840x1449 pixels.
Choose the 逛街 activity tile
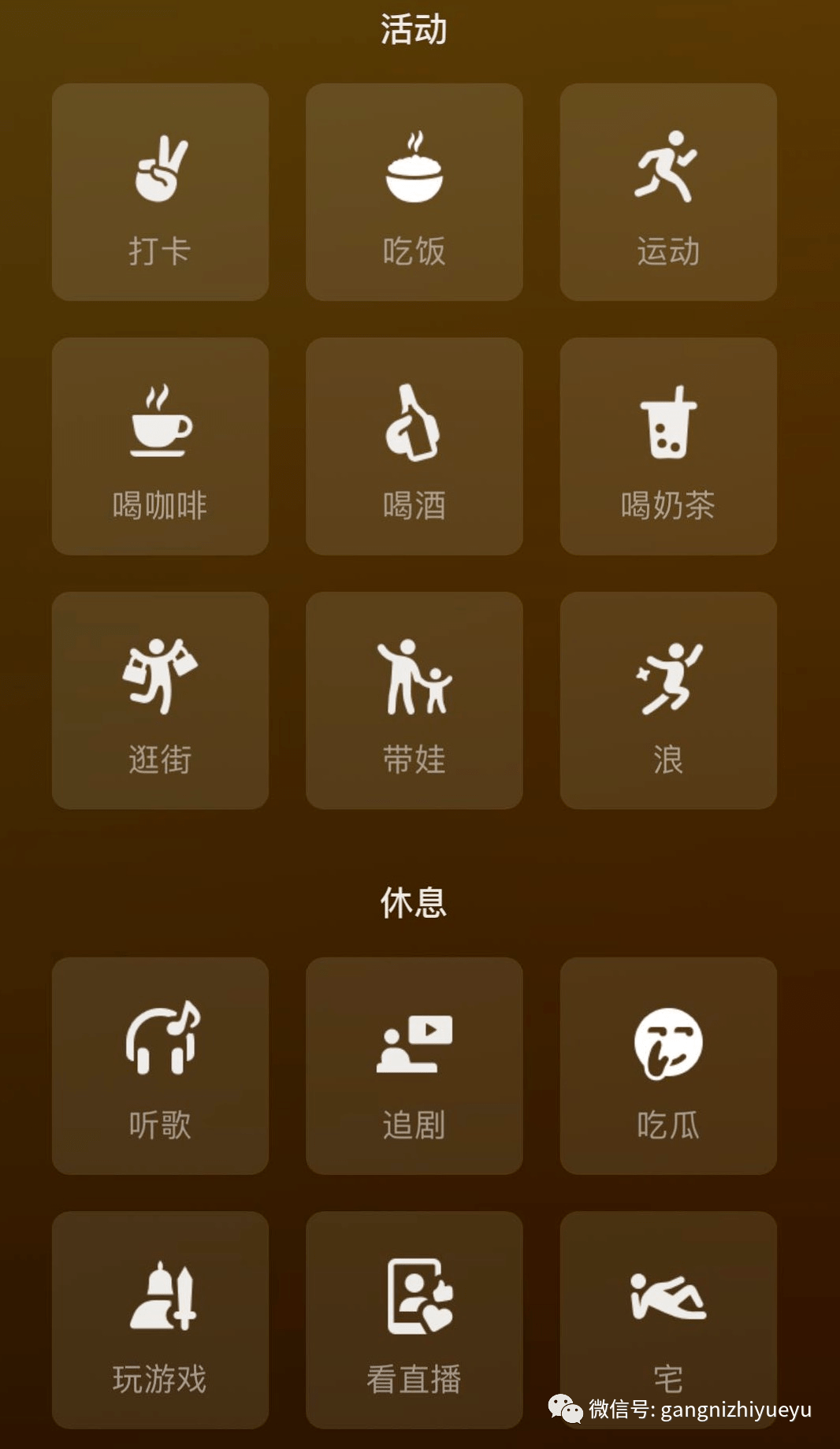coord(160,700)
